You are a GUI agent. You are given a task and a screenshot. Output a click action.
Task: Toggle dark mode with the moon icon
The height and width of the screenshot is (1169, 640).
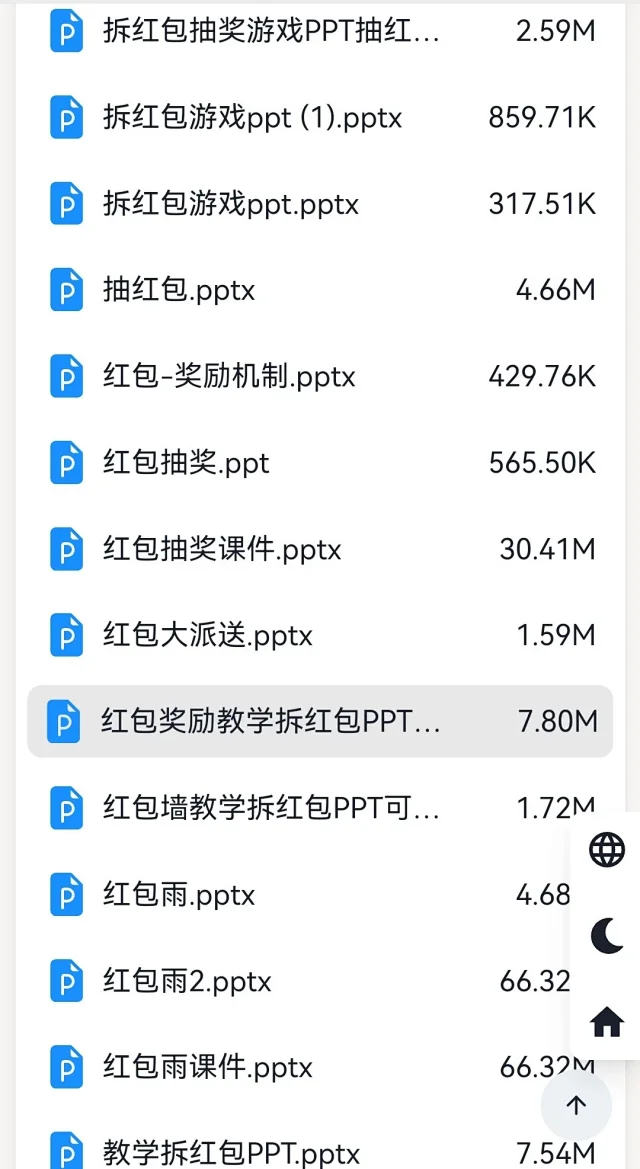click(607, 936)
